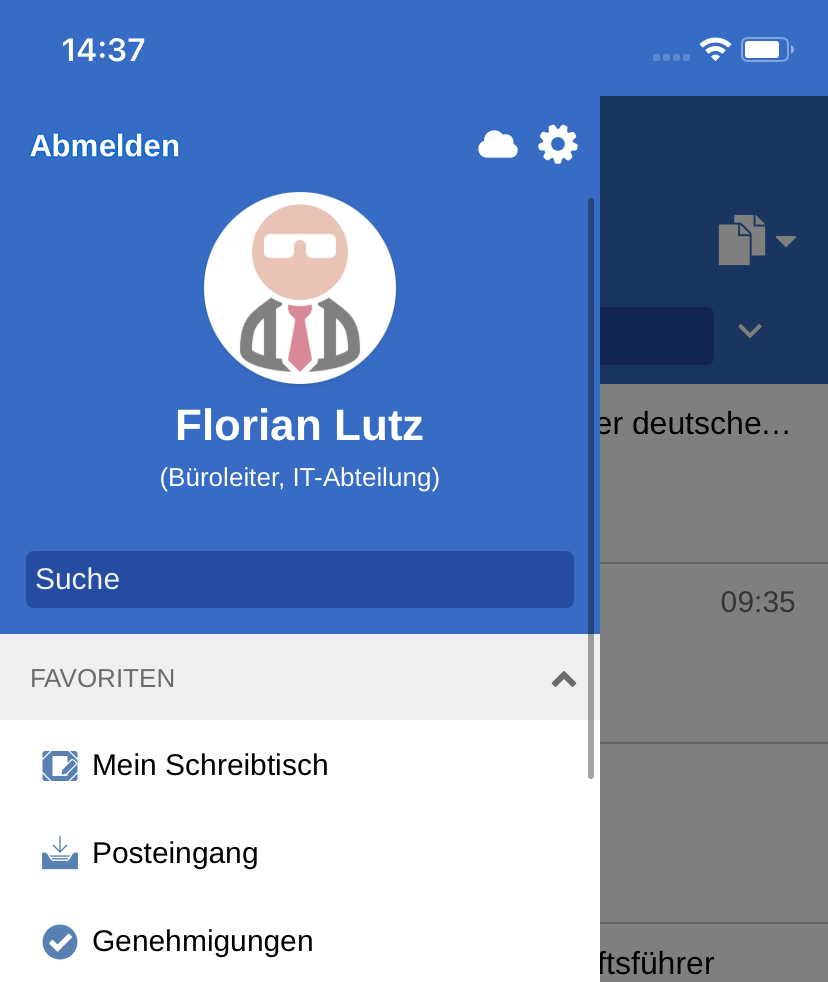Open the cloud sync icon

pos(497,145)
